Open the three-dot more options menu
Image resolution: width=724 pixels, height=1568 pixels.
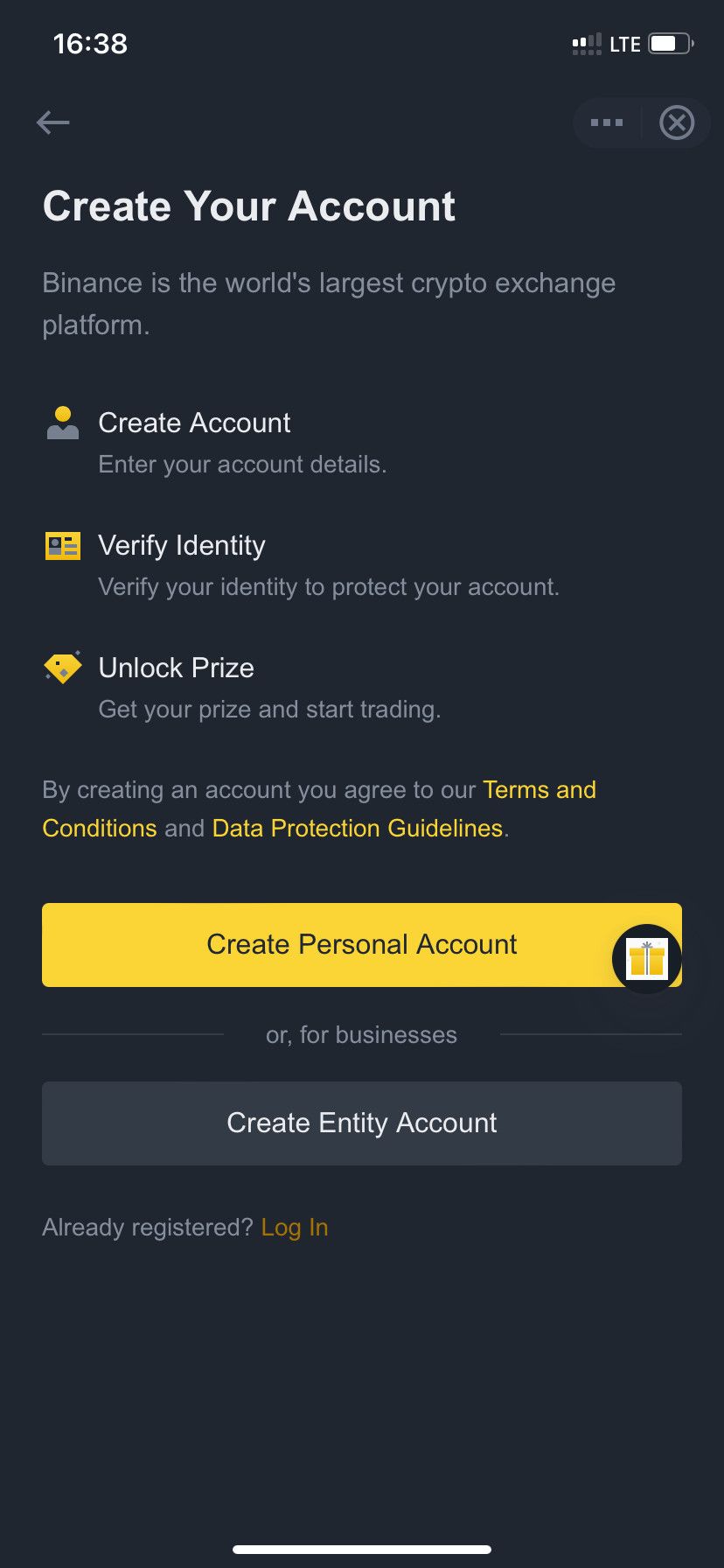point(607,122)
